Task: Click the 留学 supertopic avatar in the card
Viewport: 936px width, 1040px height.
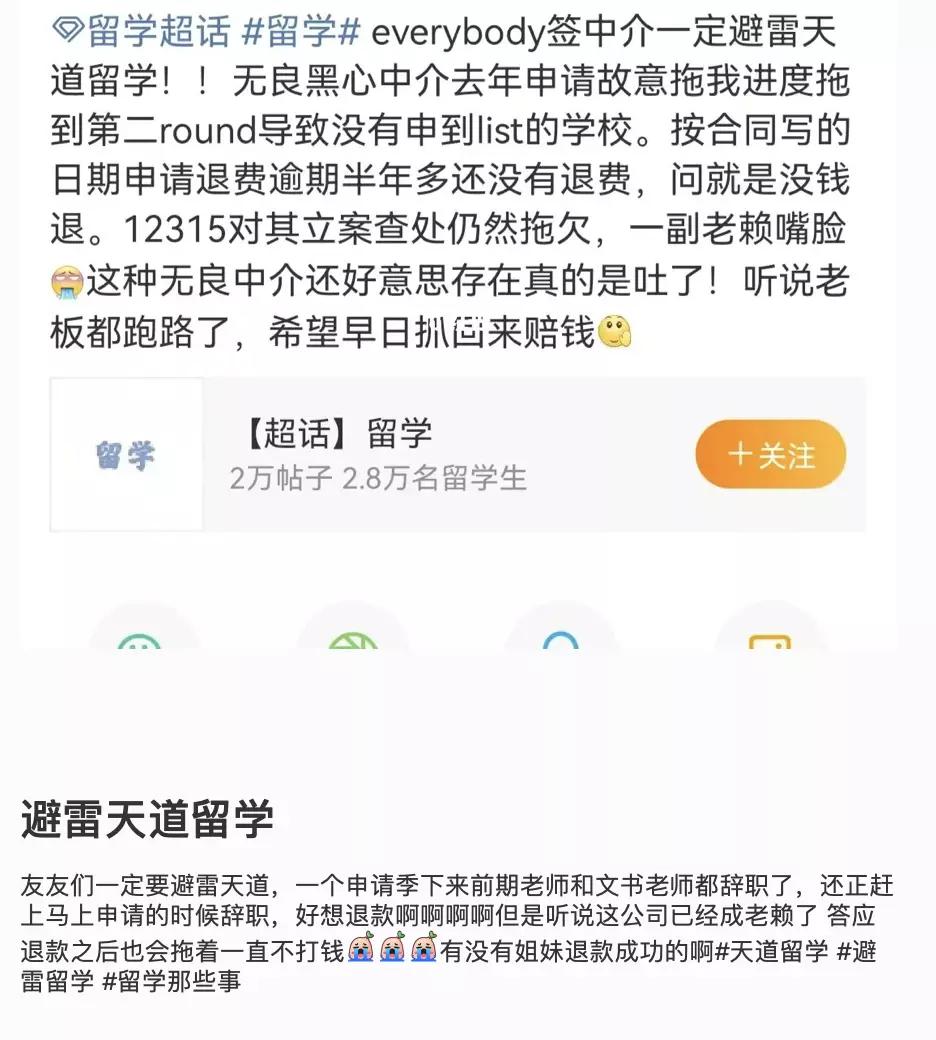Action: (x=127, y=454)
